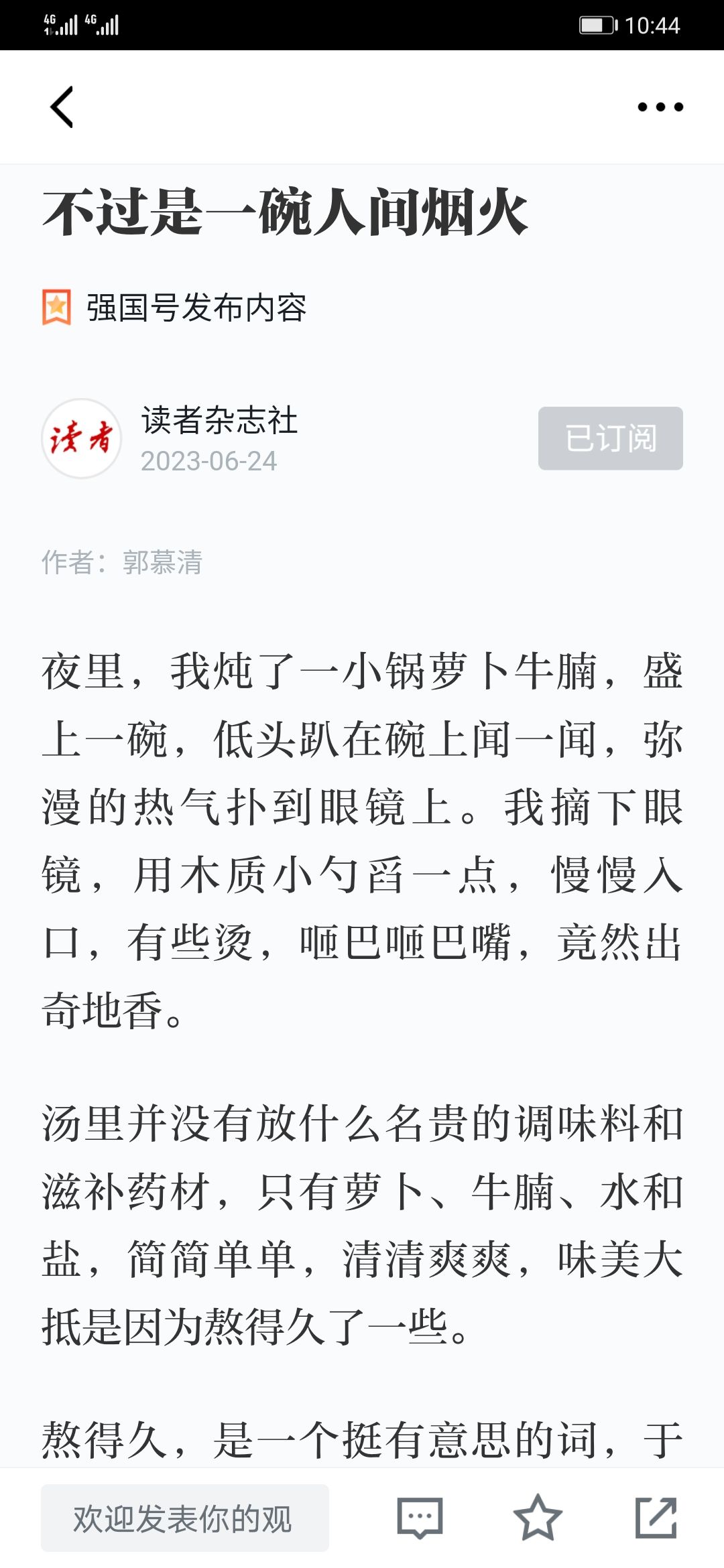Favorite this article with the star
The width and height of the screenshot is (724, 1568).
coord(537,1518)
